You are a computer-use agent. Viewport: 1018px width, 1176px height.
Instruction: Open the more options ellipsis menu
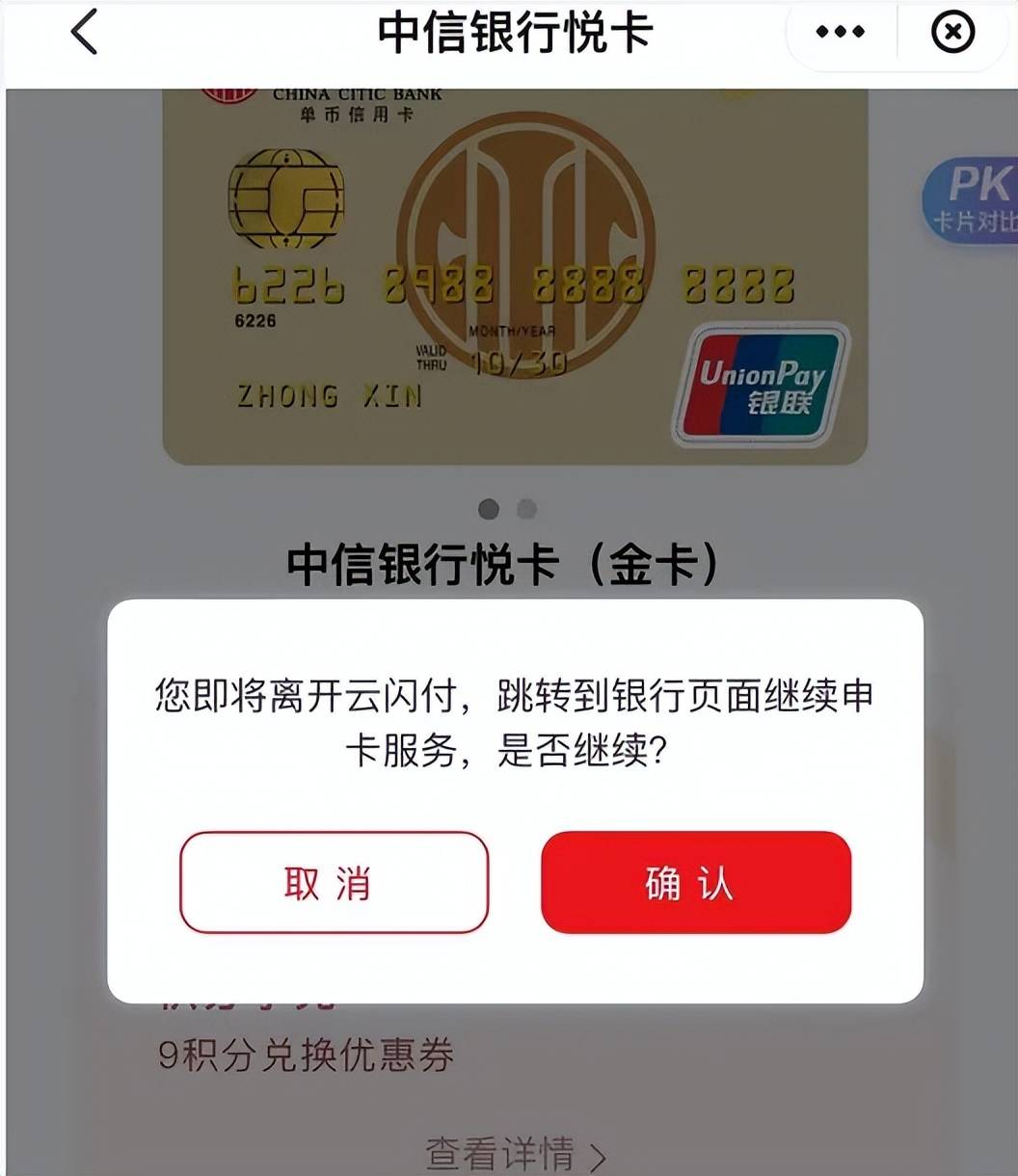coord(839,32)
